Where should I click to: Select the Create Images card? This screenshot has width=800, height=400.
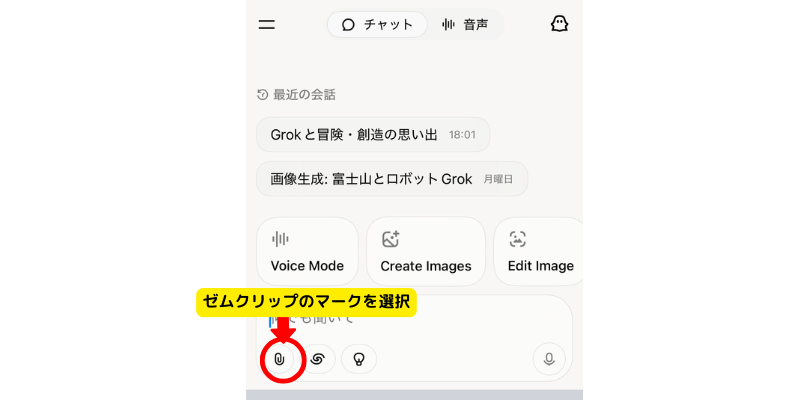point(425,251)
